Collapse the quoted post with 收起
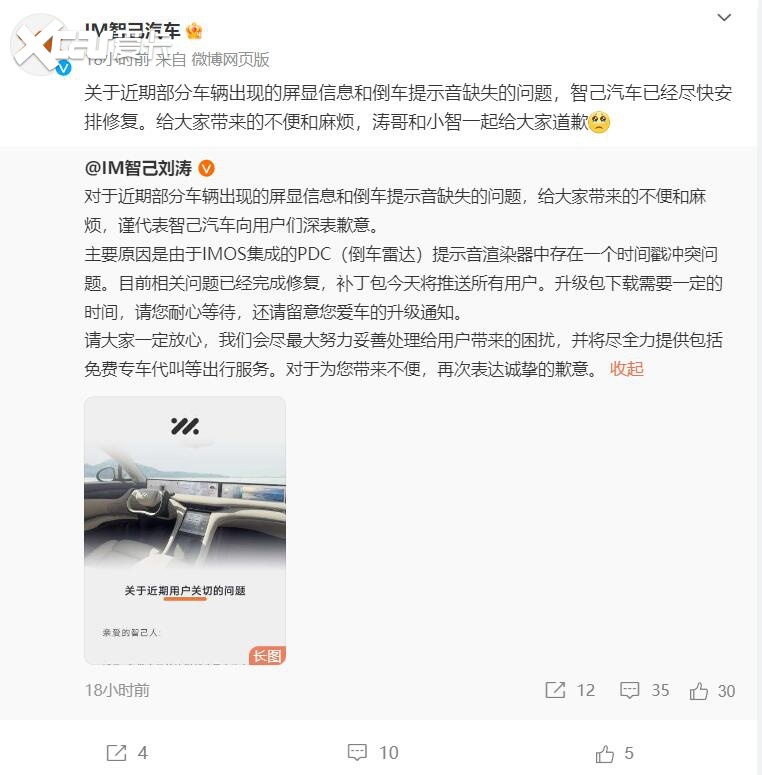Image resolution: width=762 pixels, height=775 pixels. pos(627,369)
